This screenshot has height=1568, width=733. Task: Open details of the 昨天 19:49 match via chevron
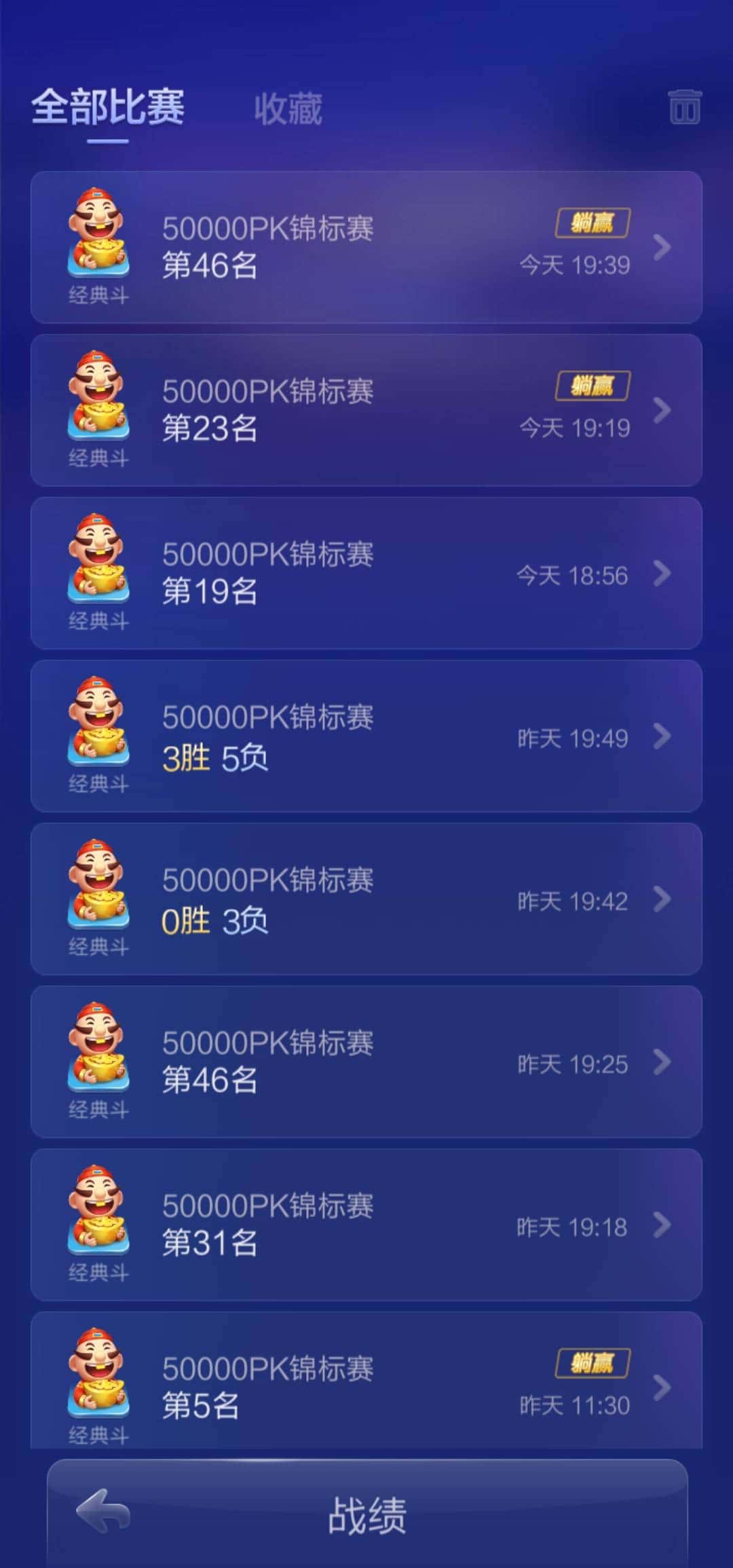click(660, 737)
